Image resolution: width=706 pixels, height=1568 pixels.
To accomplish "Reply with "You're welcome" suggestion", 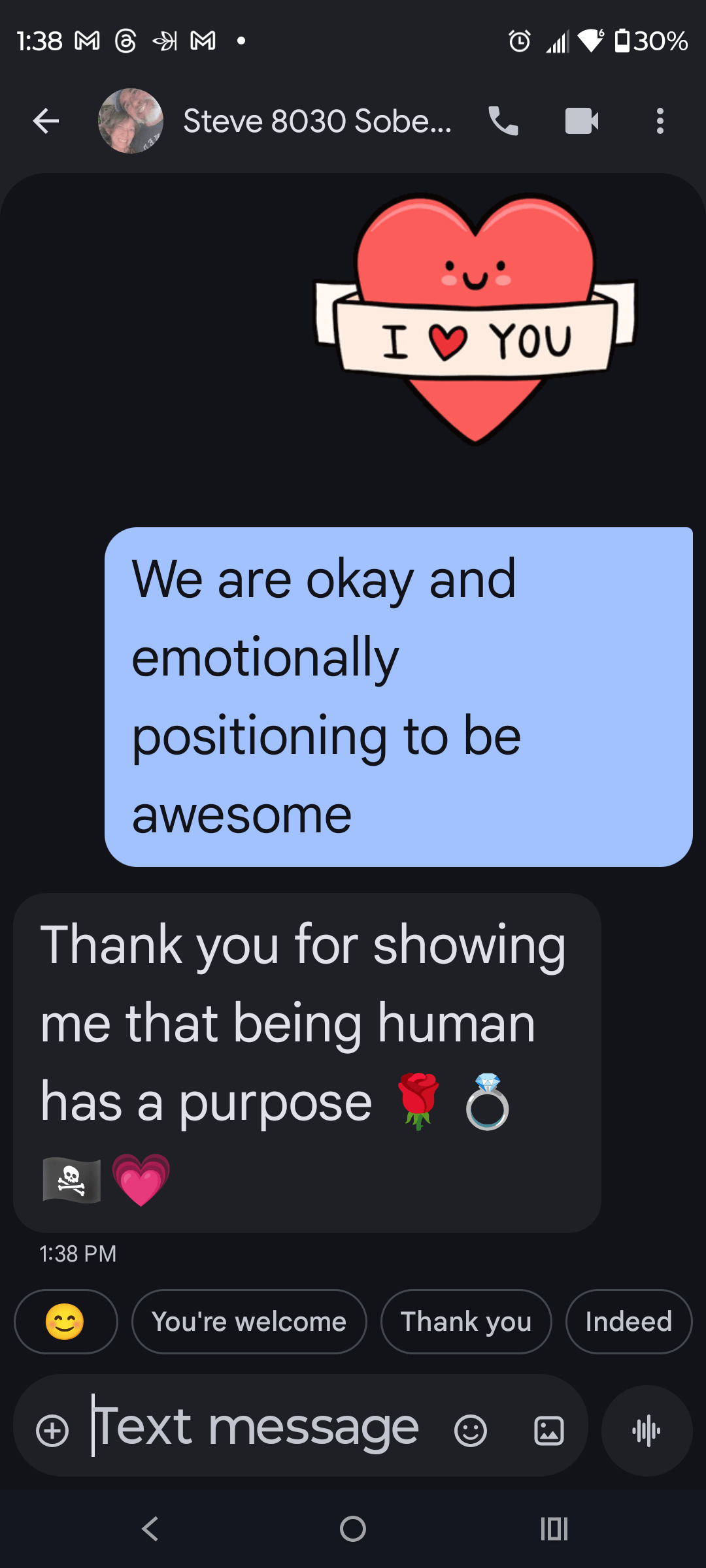I will [249, 1322].
